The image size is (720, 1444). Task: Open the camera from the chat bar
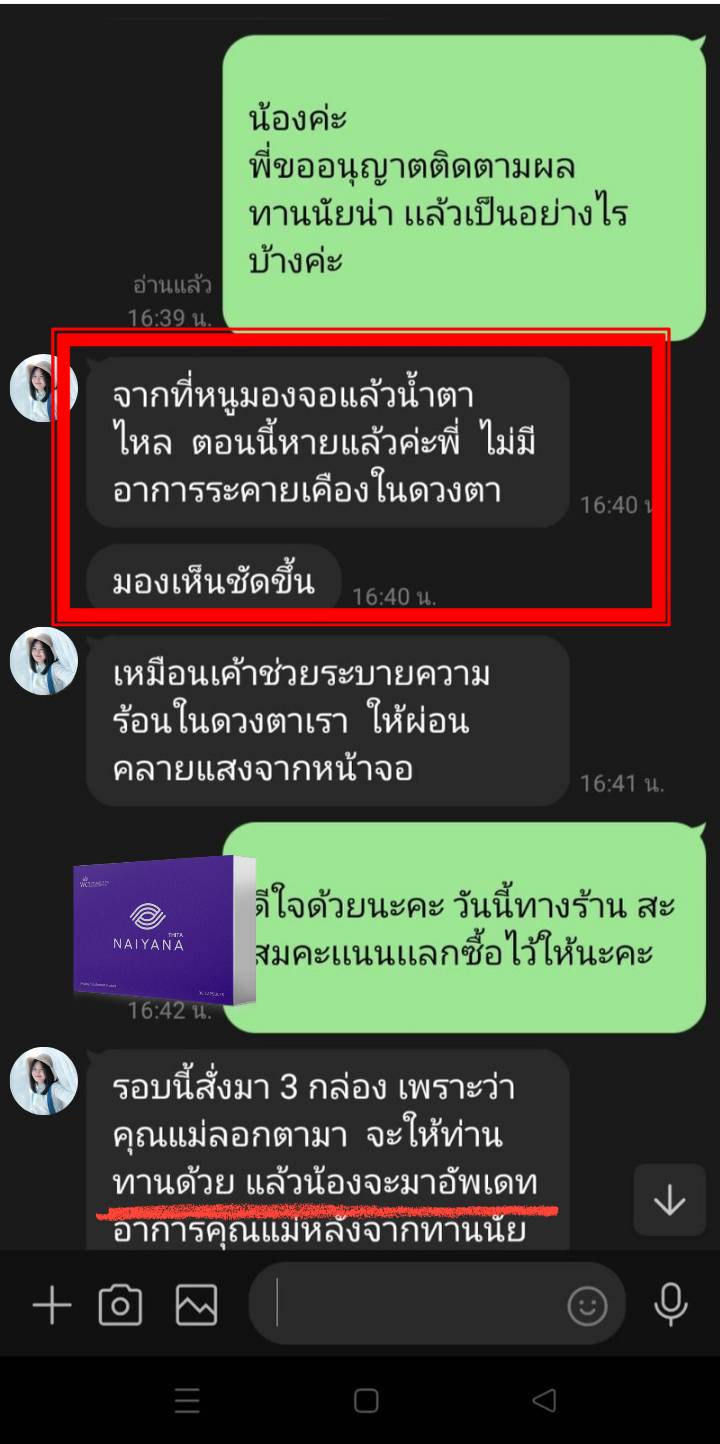[x=121, y=1304]
